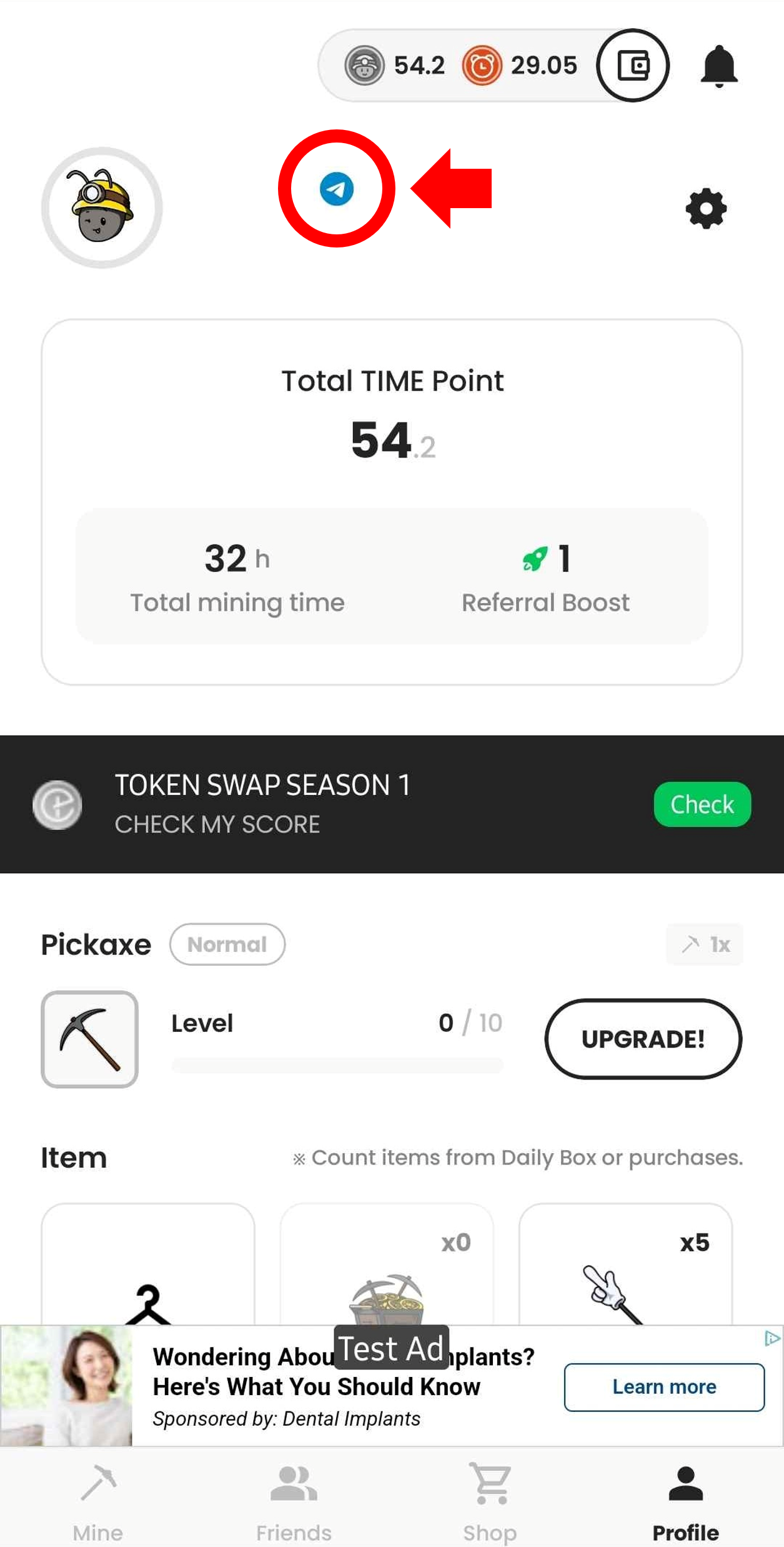
Task: Open settings via the gear icon
Action: (706, 208)
